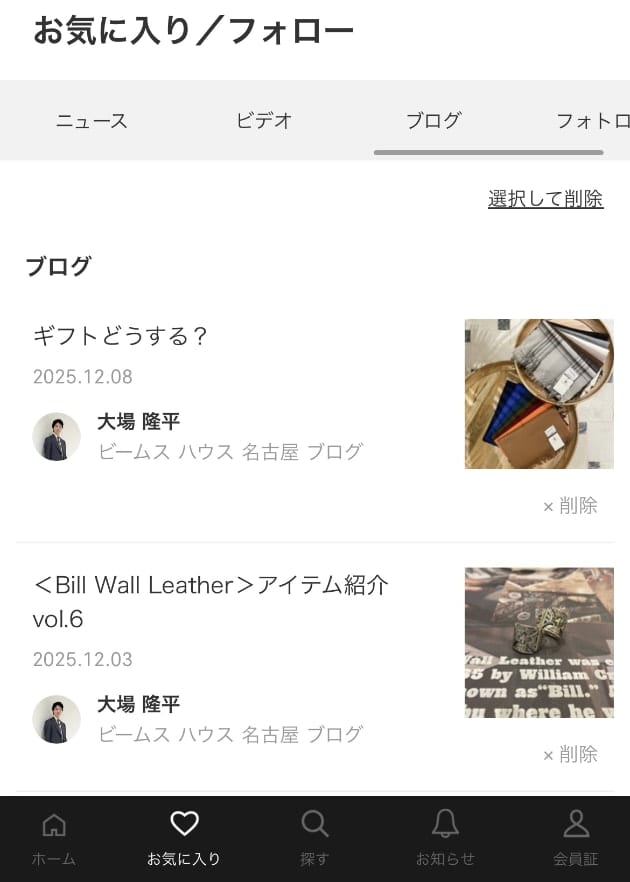Viewport: 630px width, 882px height.
Task: Open the 探す search tab
Action: point(315,838)
